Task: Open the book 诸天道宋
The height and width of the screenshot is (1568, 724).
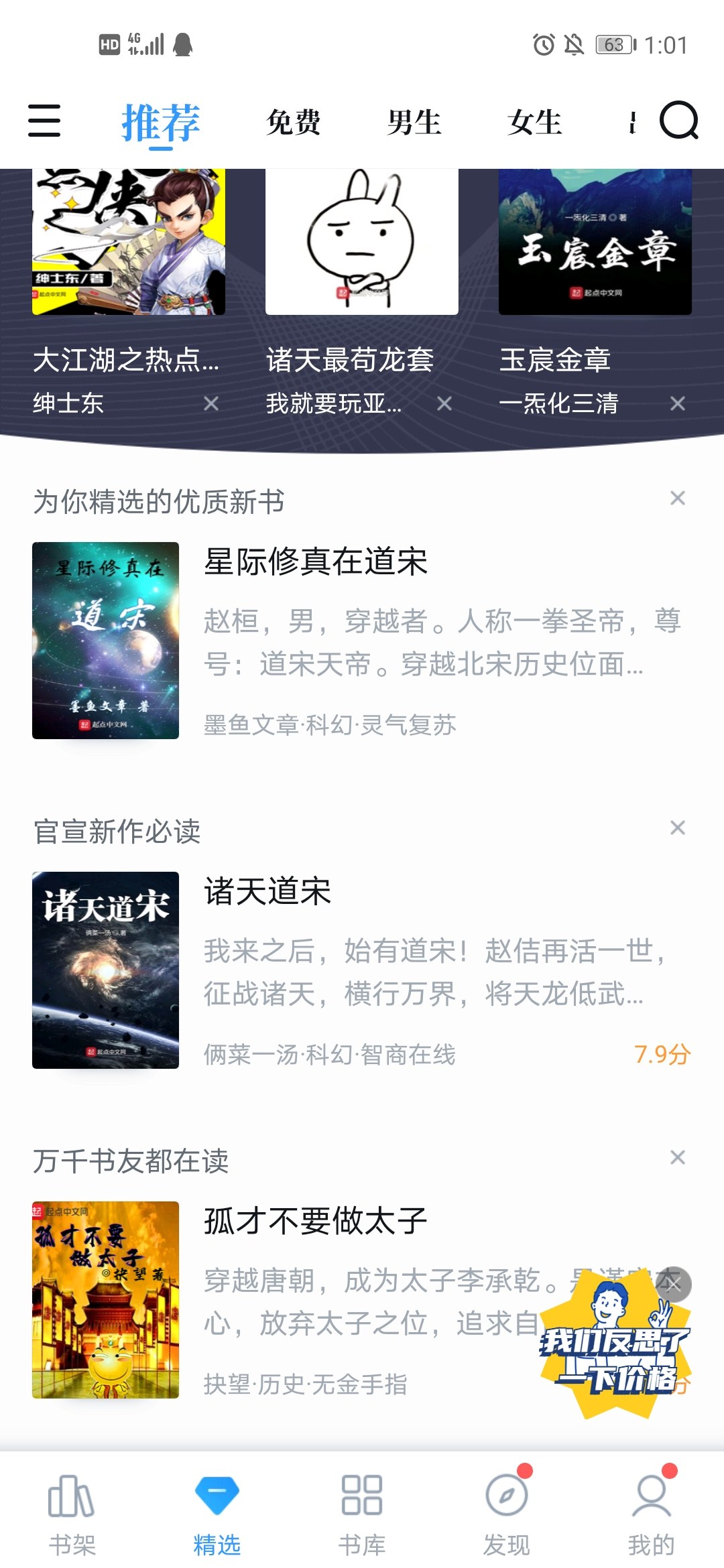Action: tap(267, 891)
